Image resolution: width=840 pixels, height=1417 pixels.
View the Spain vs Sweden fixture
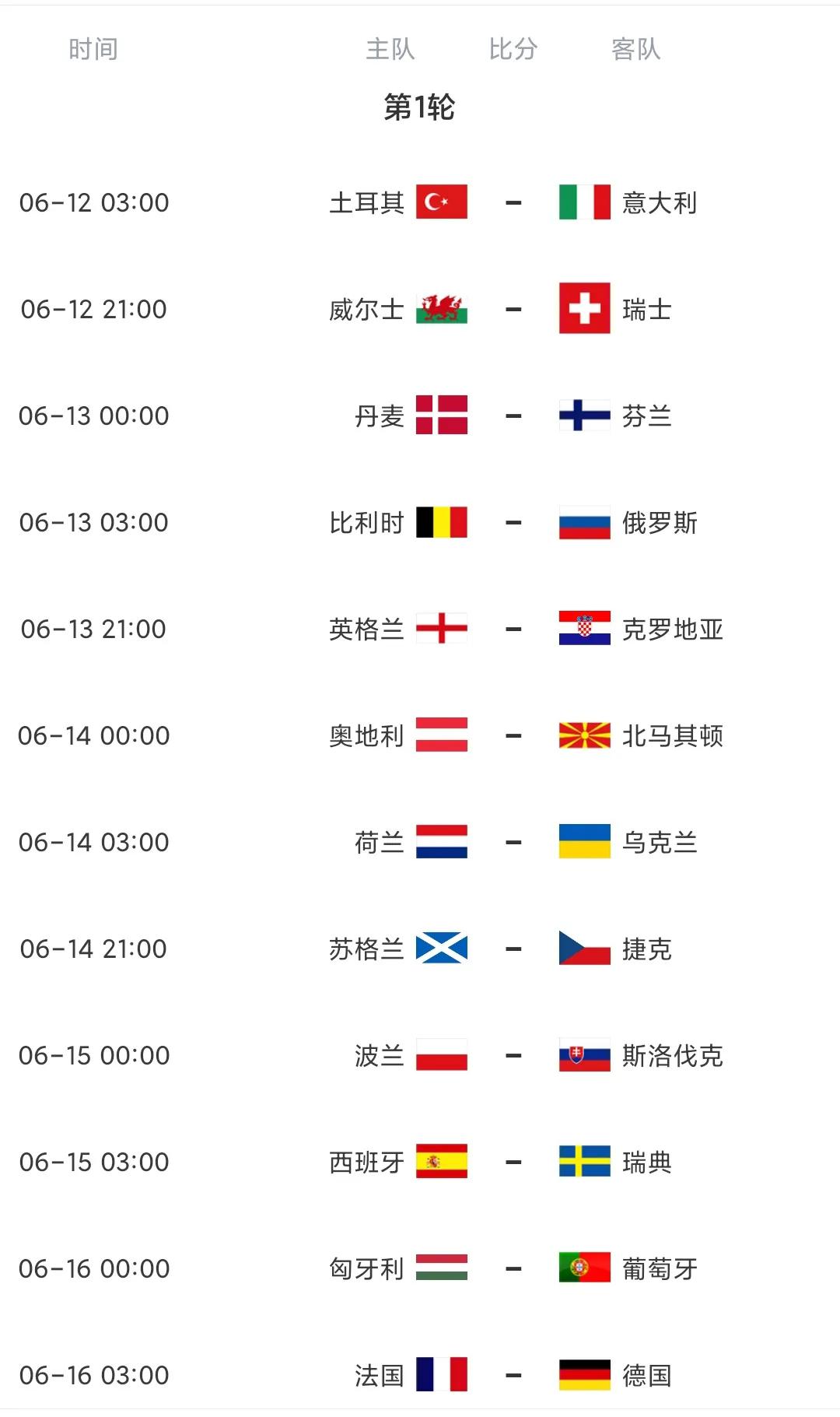click(513, 1163)
